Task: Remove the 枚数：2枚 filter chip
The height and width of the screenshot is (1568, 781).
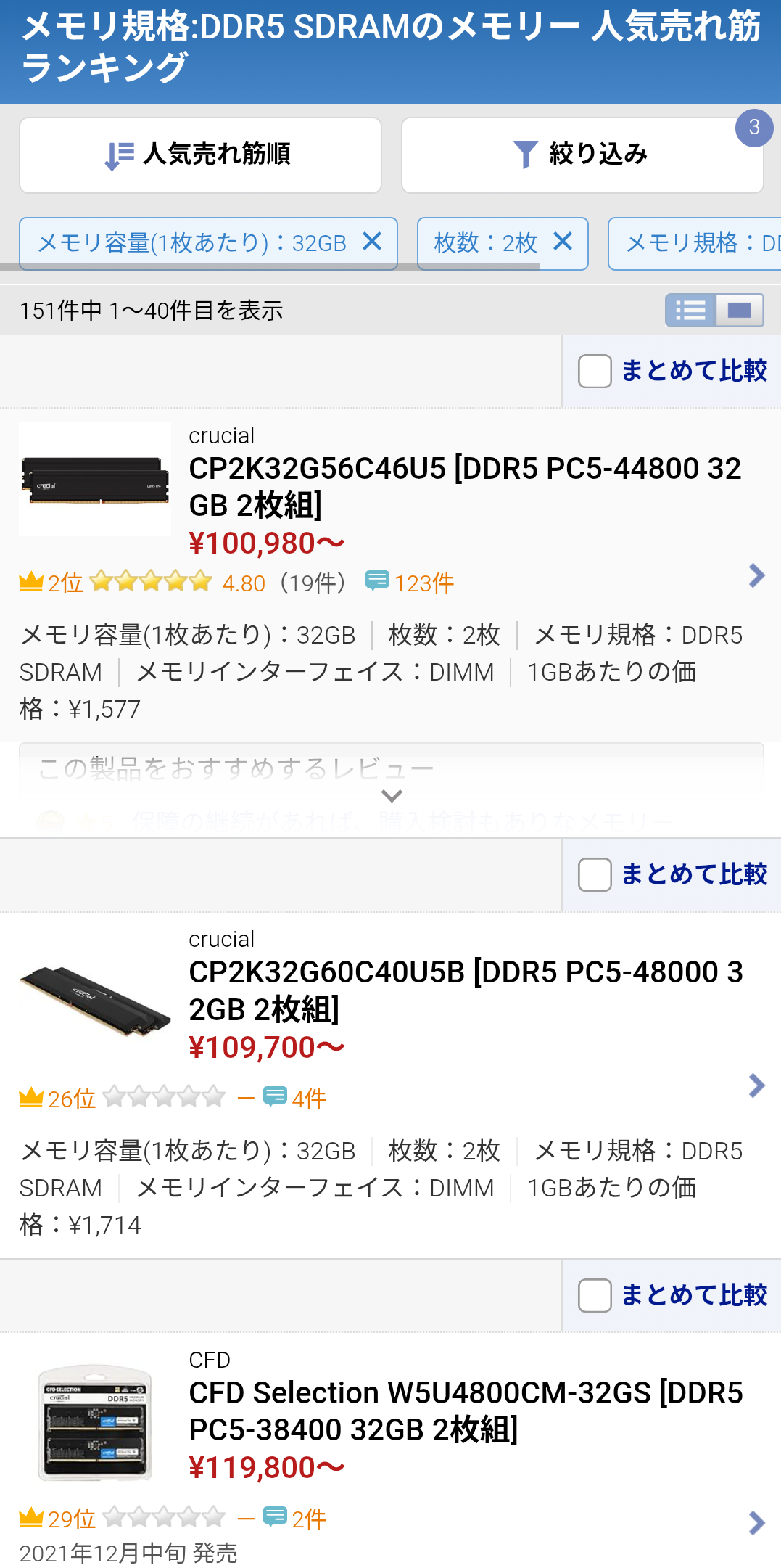Action: coord(563,242)
